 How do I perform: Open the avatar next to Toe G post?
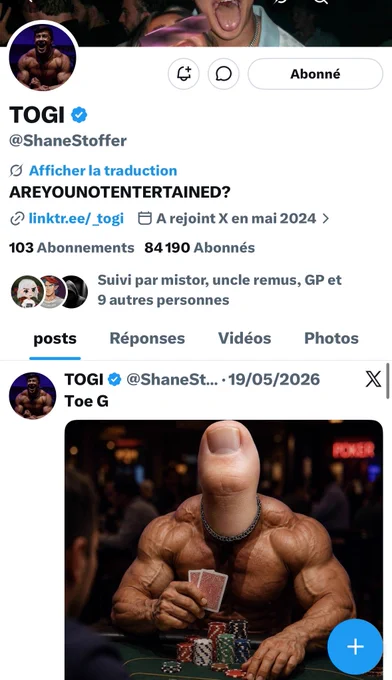click(x=33, y=396)
